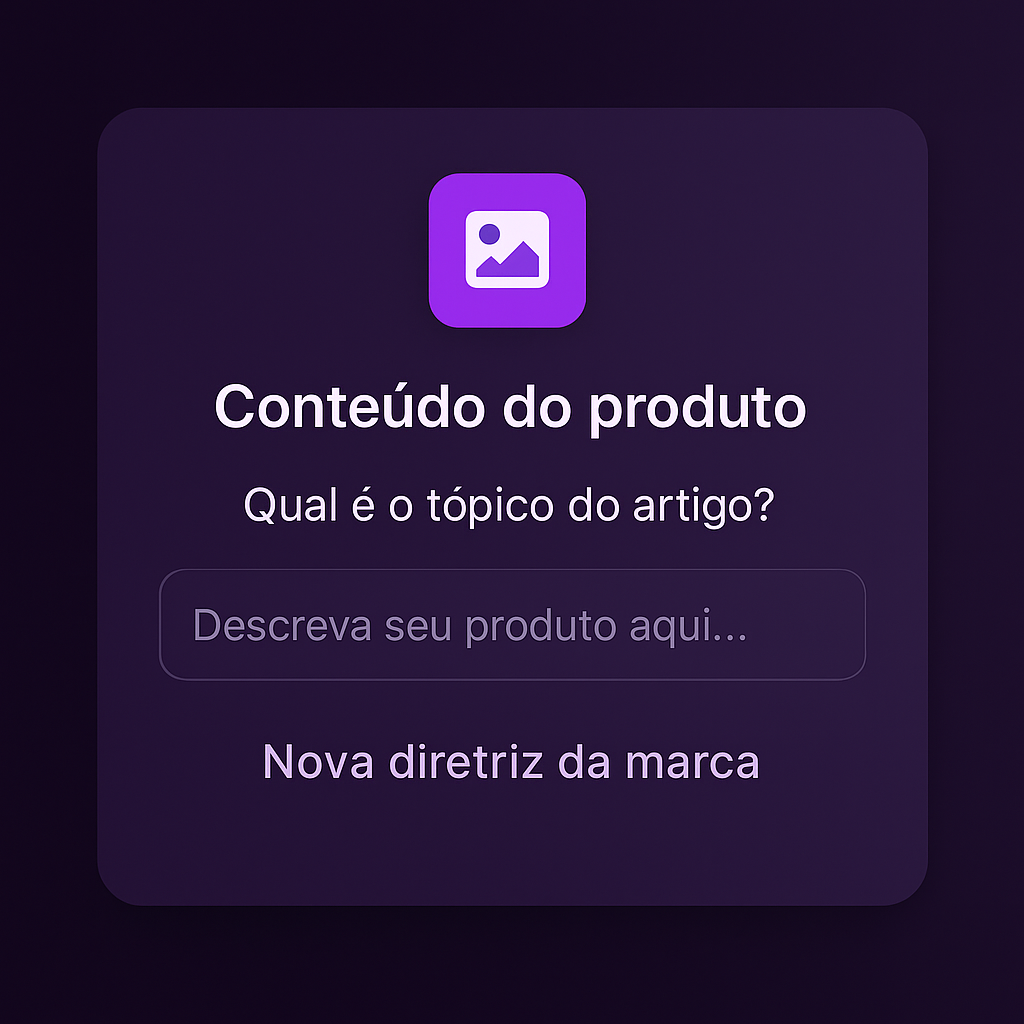Open the Nova diretriz da marca link
This screenshot has width=1024, height=1024.
(511, 762)
